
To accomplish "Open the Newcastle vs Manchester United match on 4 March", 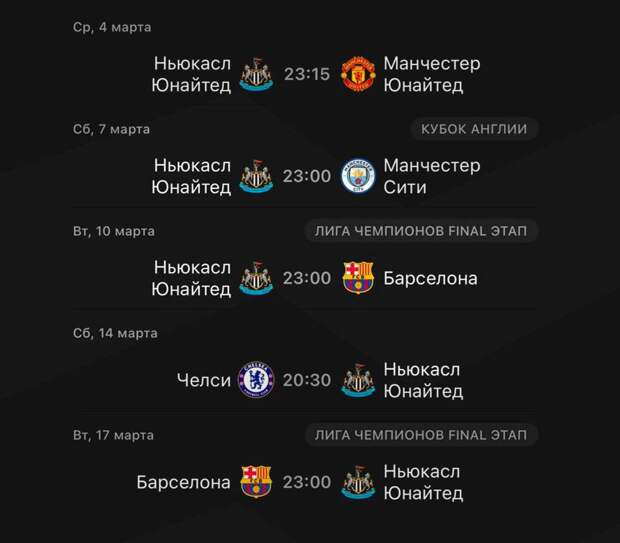I will click(x=307, y=75).
